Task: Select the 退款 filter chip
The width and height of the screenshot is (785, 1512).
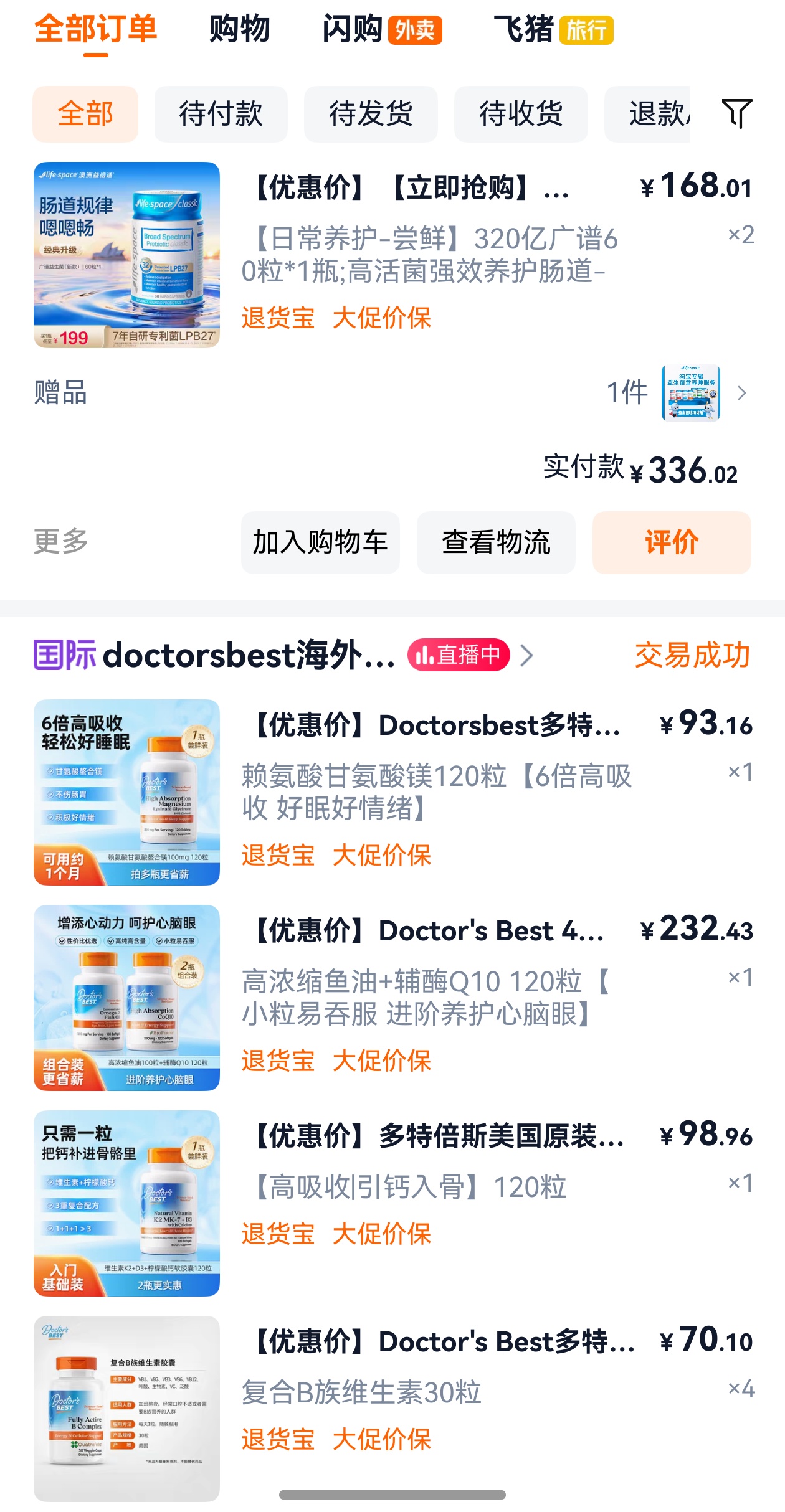Action: pyautogui.click(x=654, y=114)
